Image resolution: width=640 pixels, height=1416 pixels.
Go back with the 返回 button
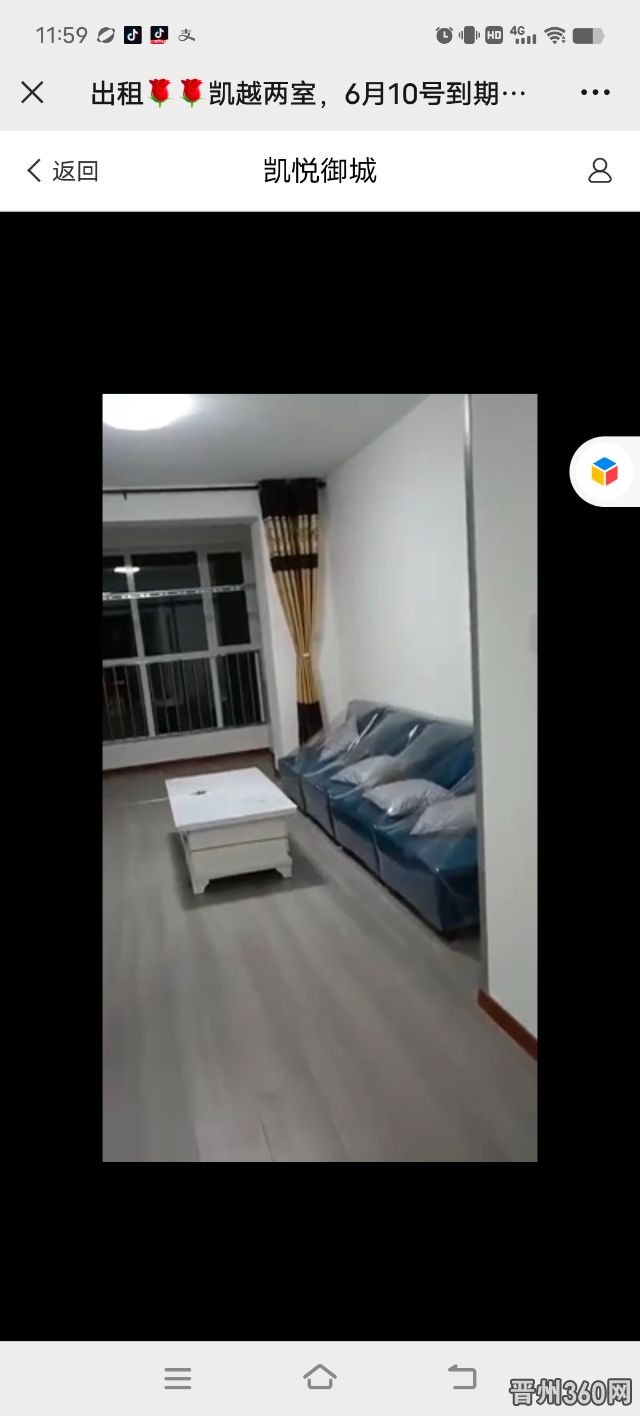coord(62,171)
